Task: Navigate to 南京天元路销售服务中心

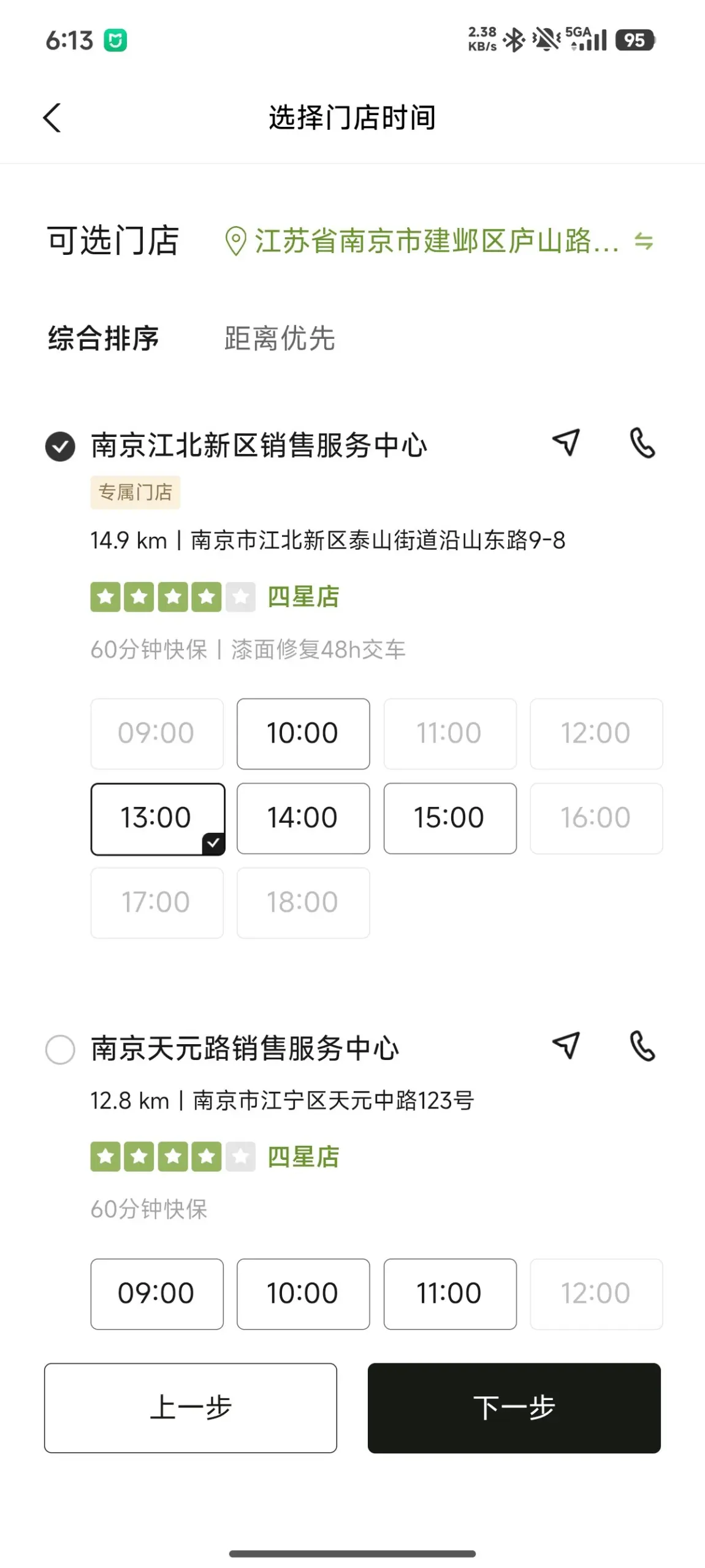Action: (x=566, y=1045)
